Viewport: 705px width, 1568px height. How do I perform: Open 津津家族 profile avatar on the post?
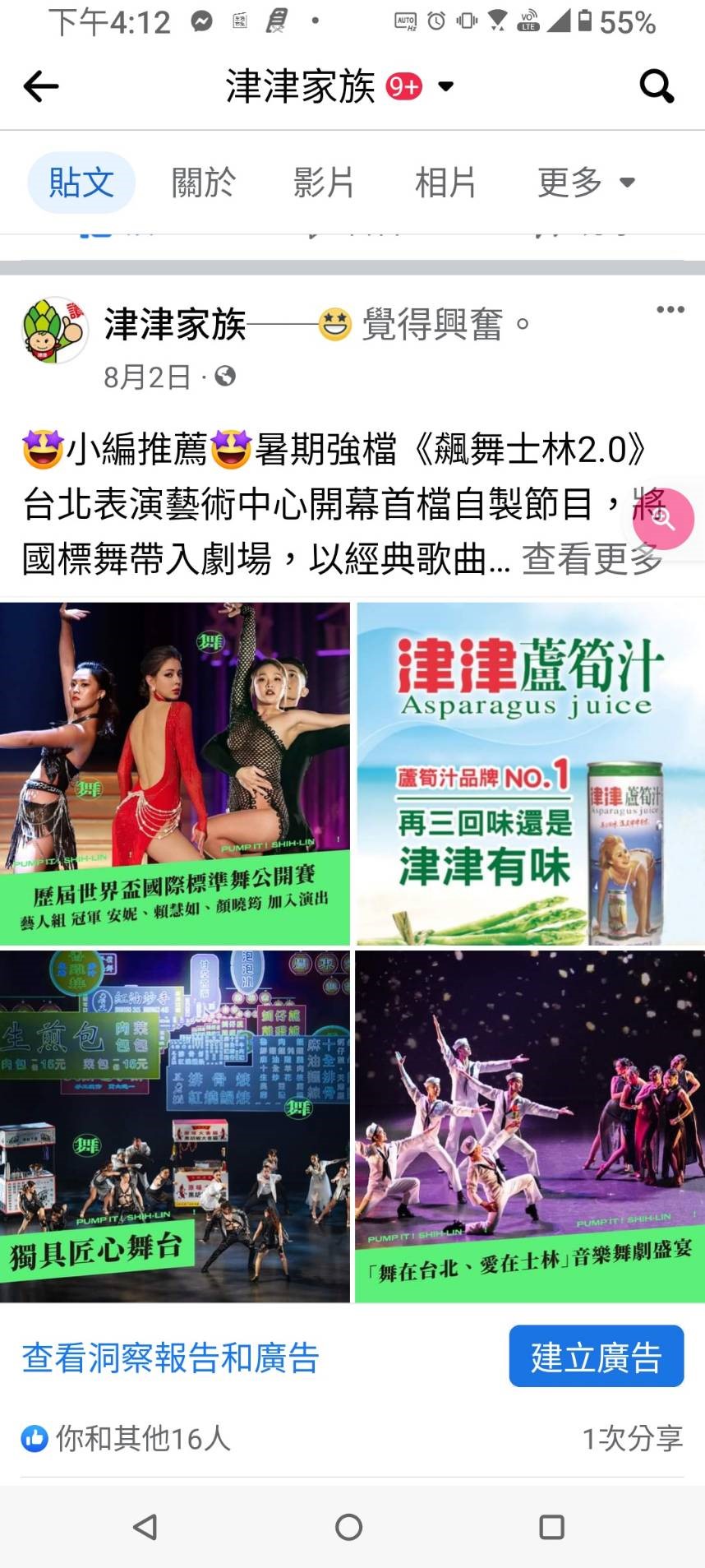click(54, 331)
